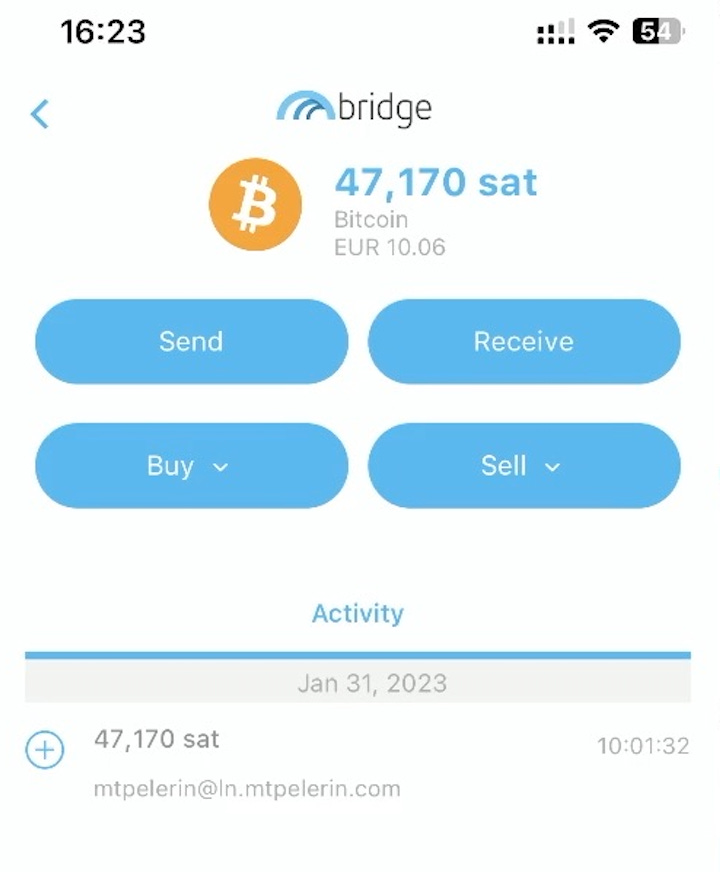Open the chevron next to Buy
The width and height of the screenshot is (720, 872).
pyautogui.click(x=222, y=467)
